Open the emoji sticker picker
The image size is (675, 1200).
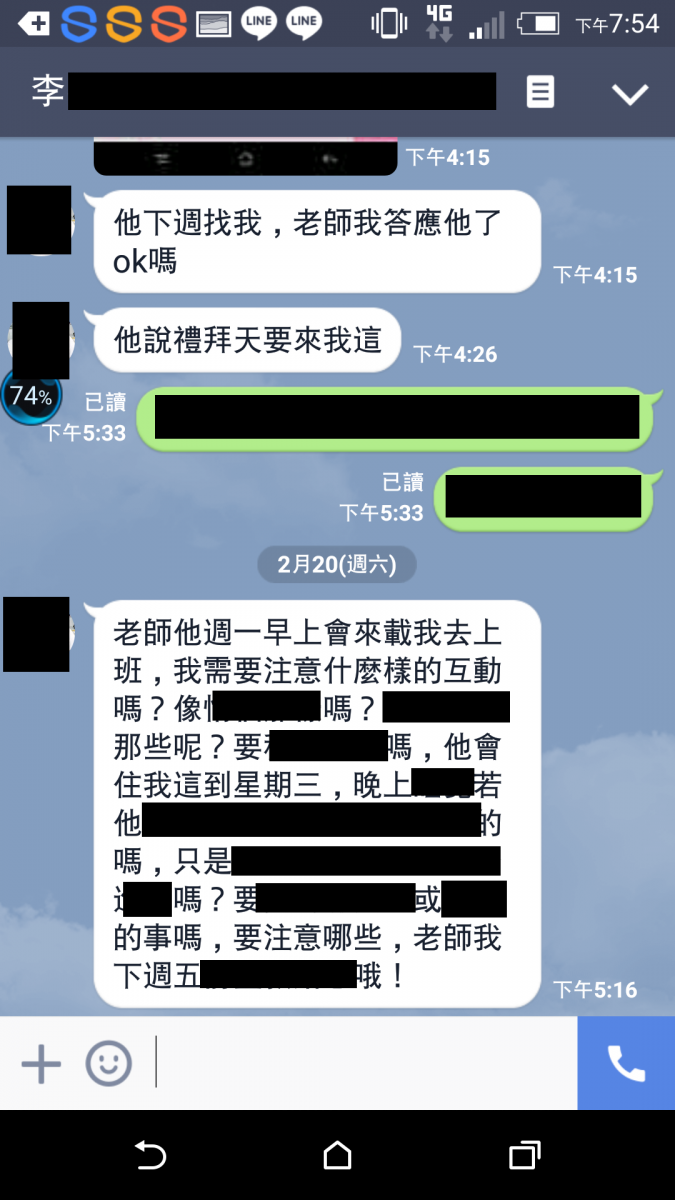(108, 1063)
